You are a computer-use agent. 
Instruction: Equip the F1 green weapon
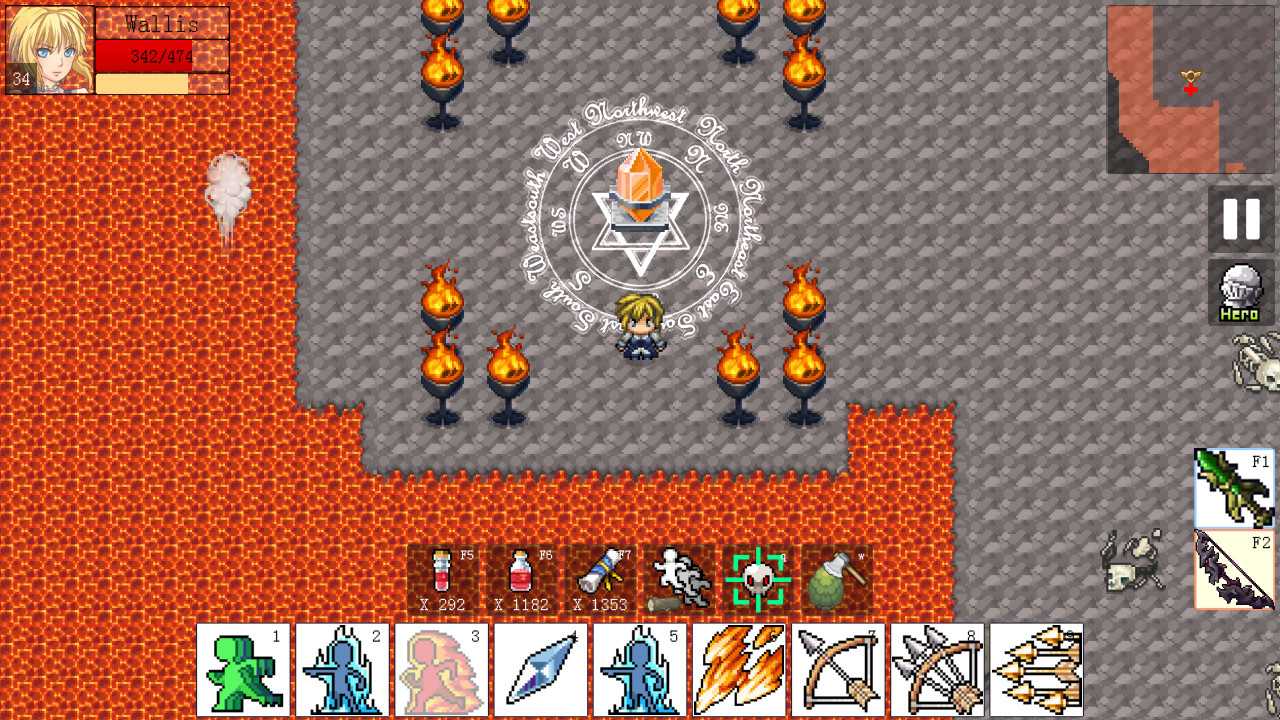click(1234, 488)
